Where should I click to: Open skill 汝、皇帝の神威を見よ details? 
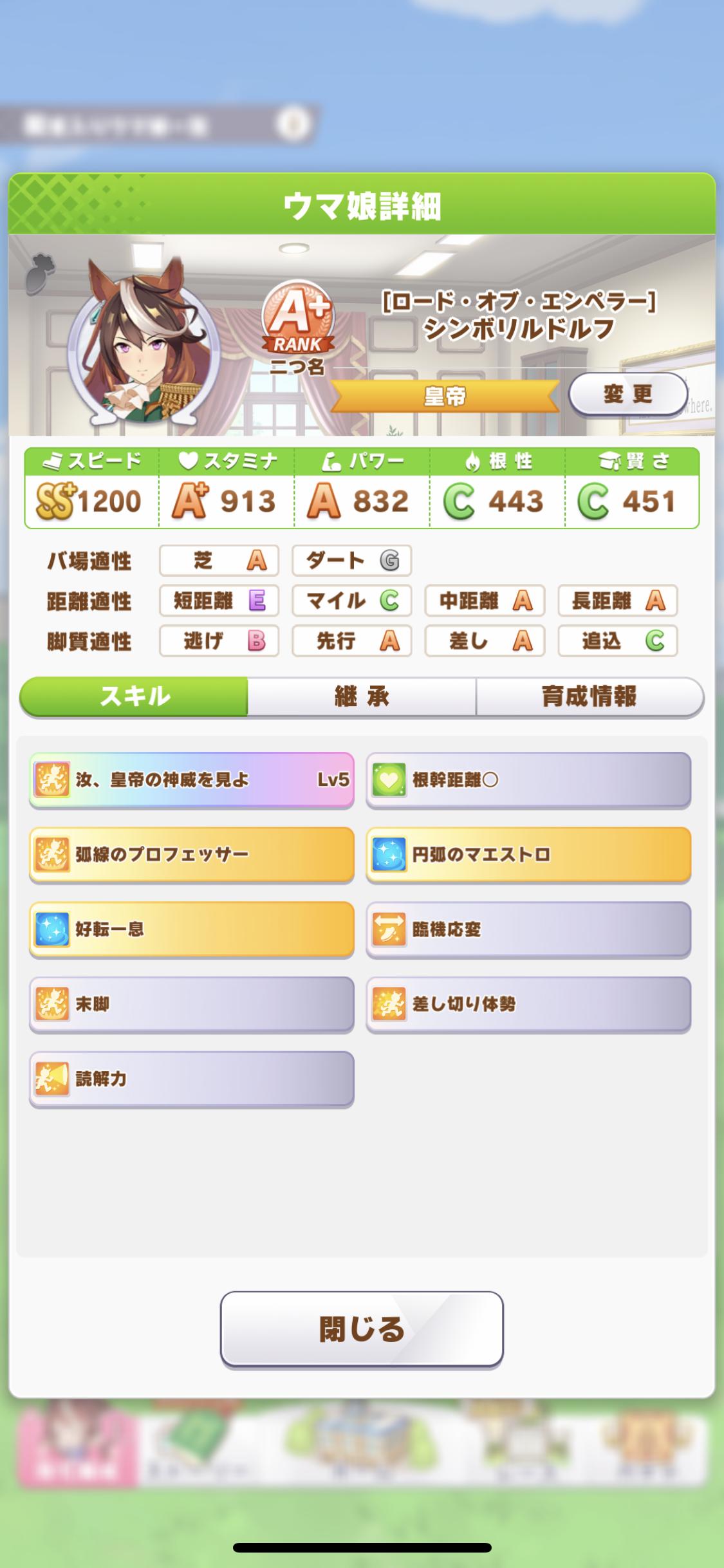pos(192,779)
